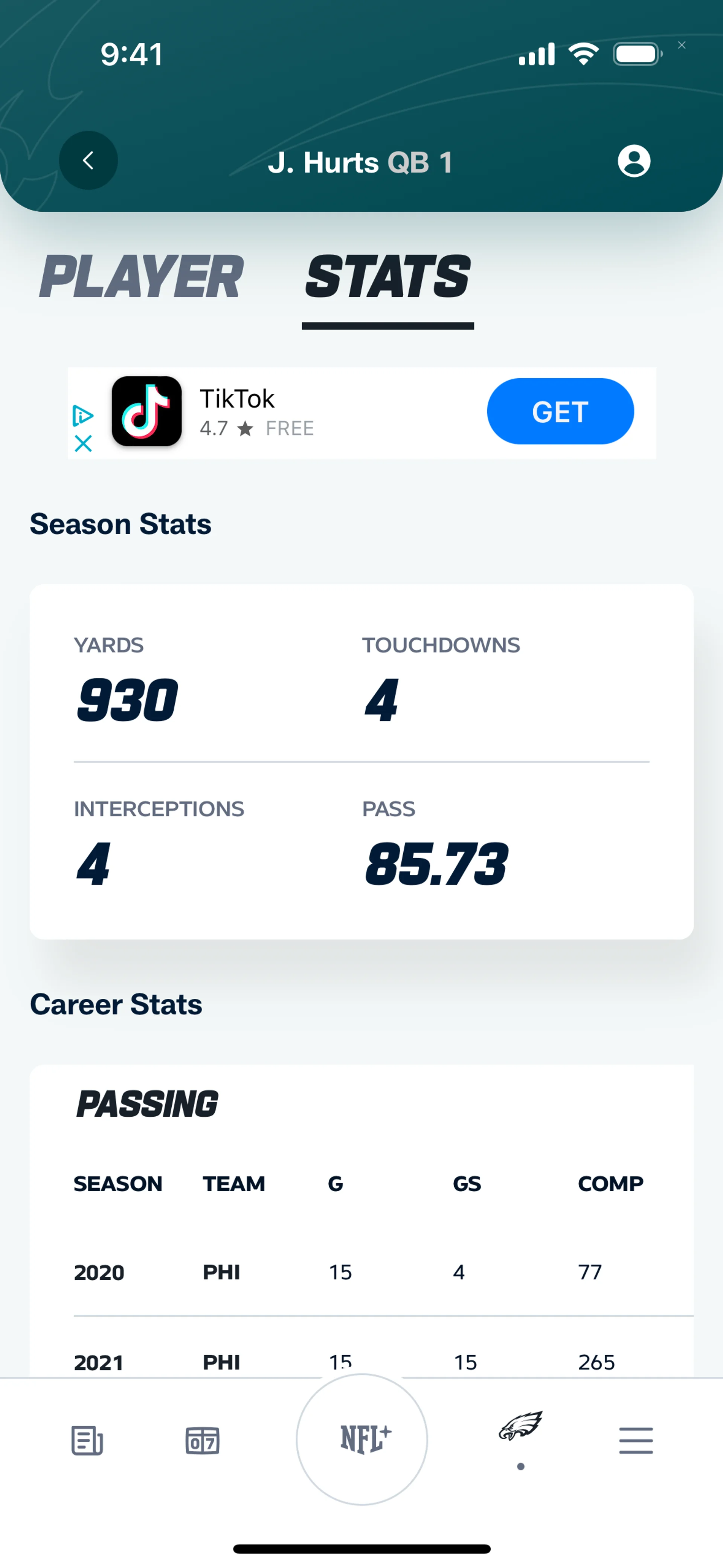Open the news tab in bottom bar
Image resolution: width=723 pixels, height=1568 pixels.
87,1441
